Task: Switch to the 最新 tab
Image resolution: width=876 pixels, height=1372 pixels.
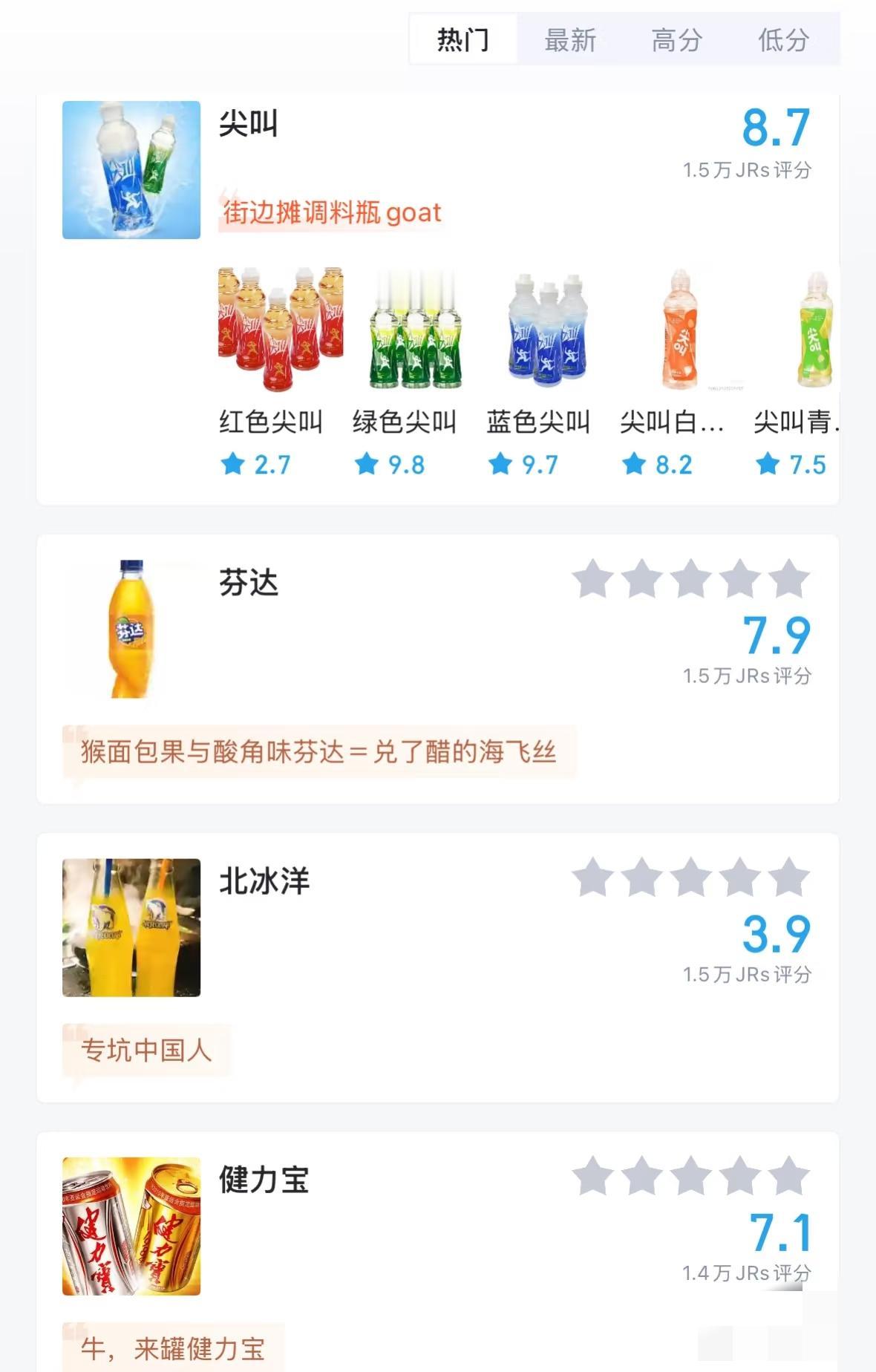Action: coord(570,39)
